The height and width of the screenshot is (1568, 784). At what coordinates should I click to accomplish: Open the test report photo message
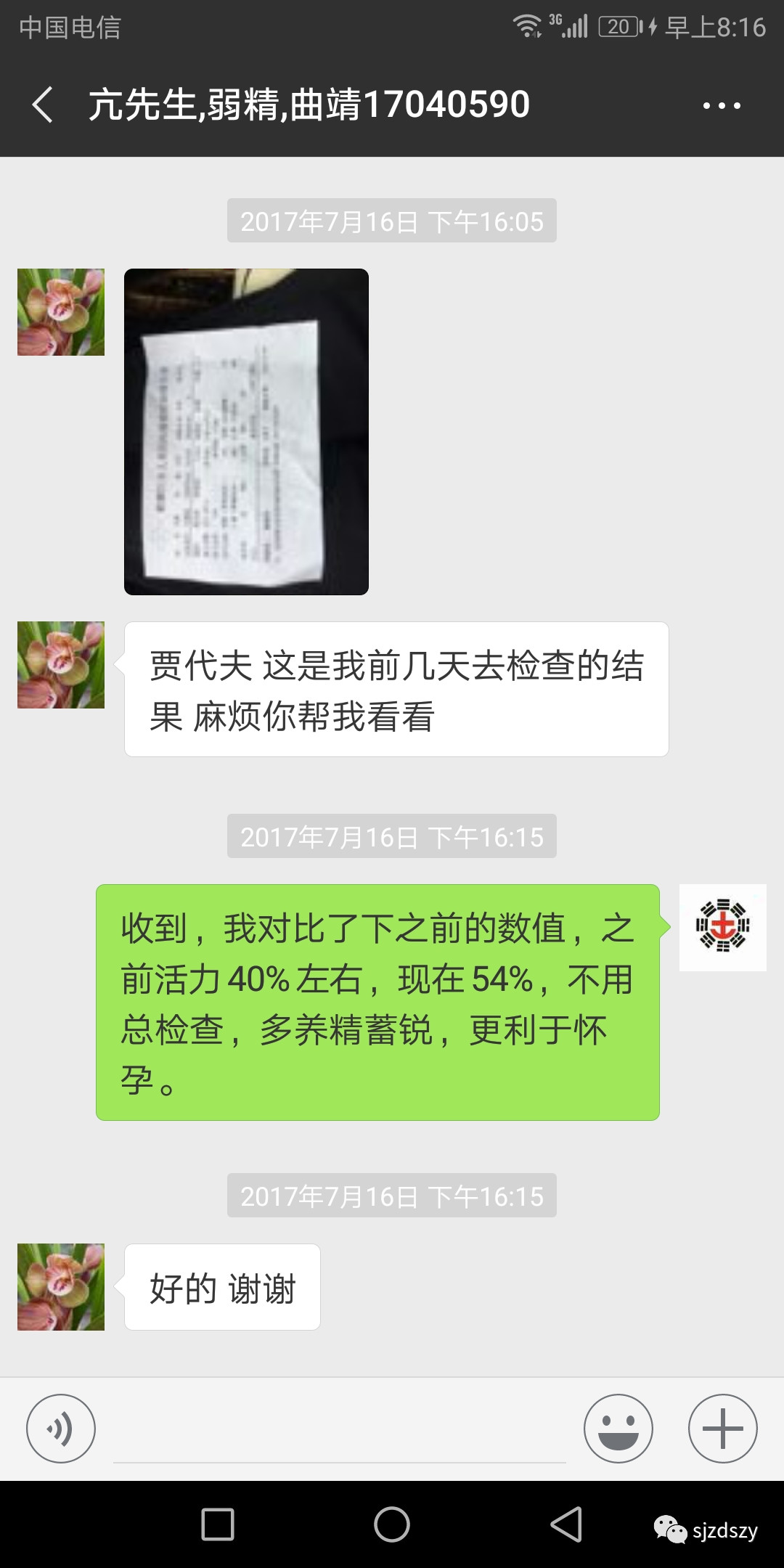tap(246, 432)
